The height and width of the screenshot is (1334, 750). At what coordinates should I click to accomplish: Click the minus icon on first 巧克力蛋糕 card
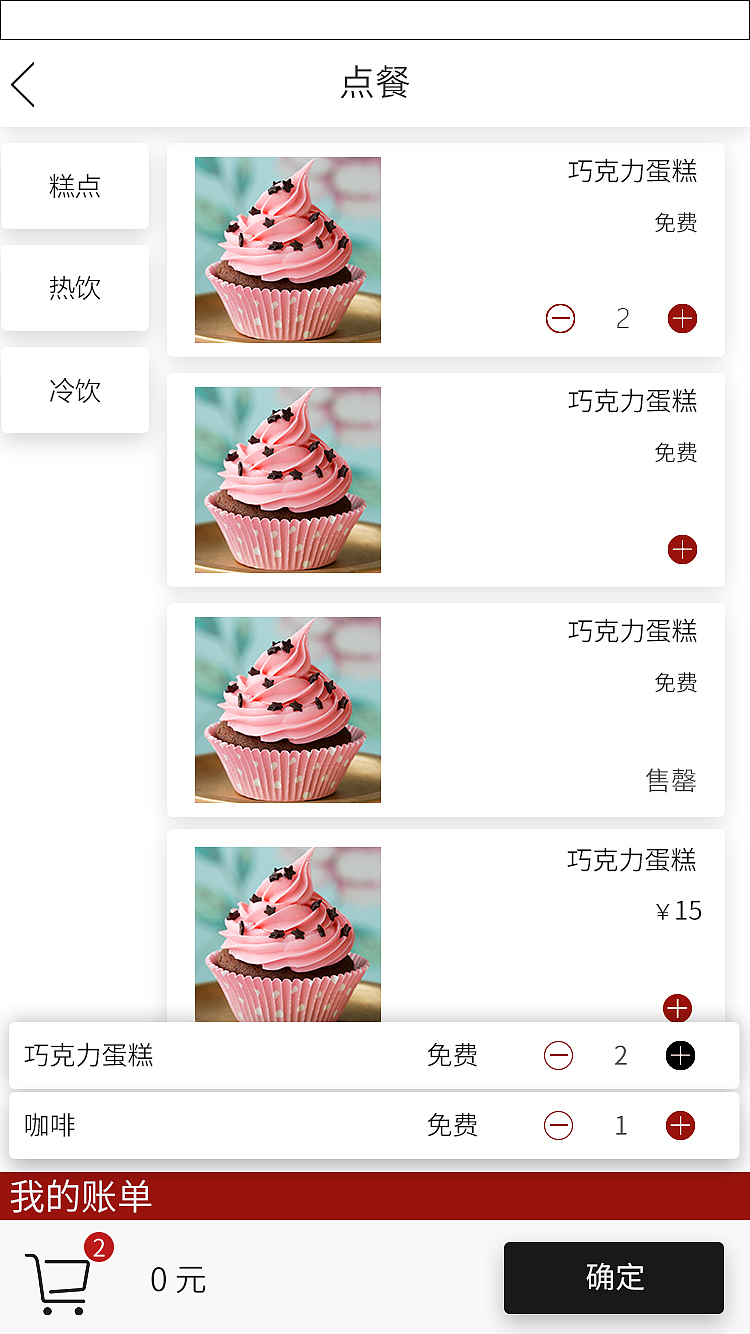(560, 319)
